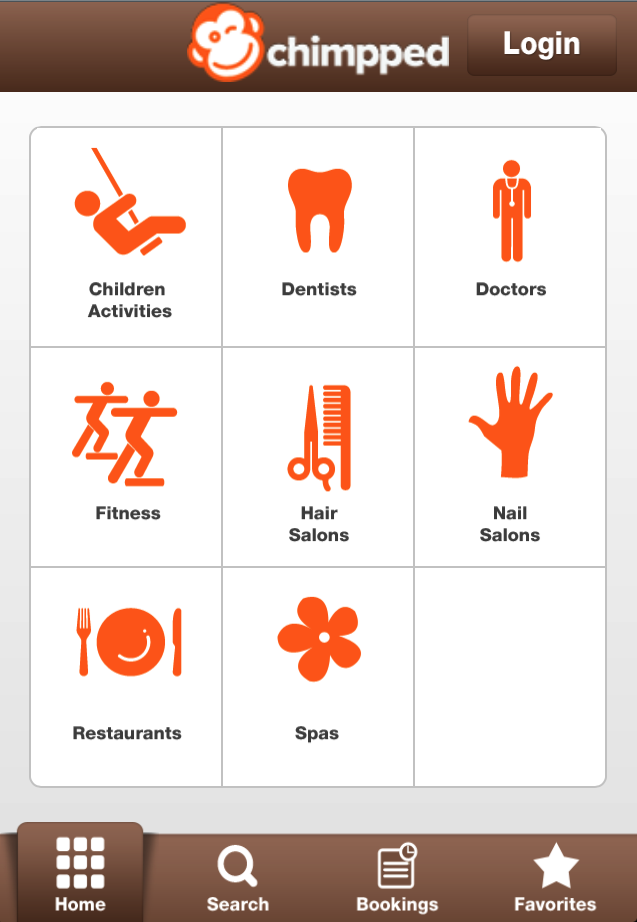This screenshot has height=922, width=637.
Task: Tap the Login button
Action: pos(541,45)
